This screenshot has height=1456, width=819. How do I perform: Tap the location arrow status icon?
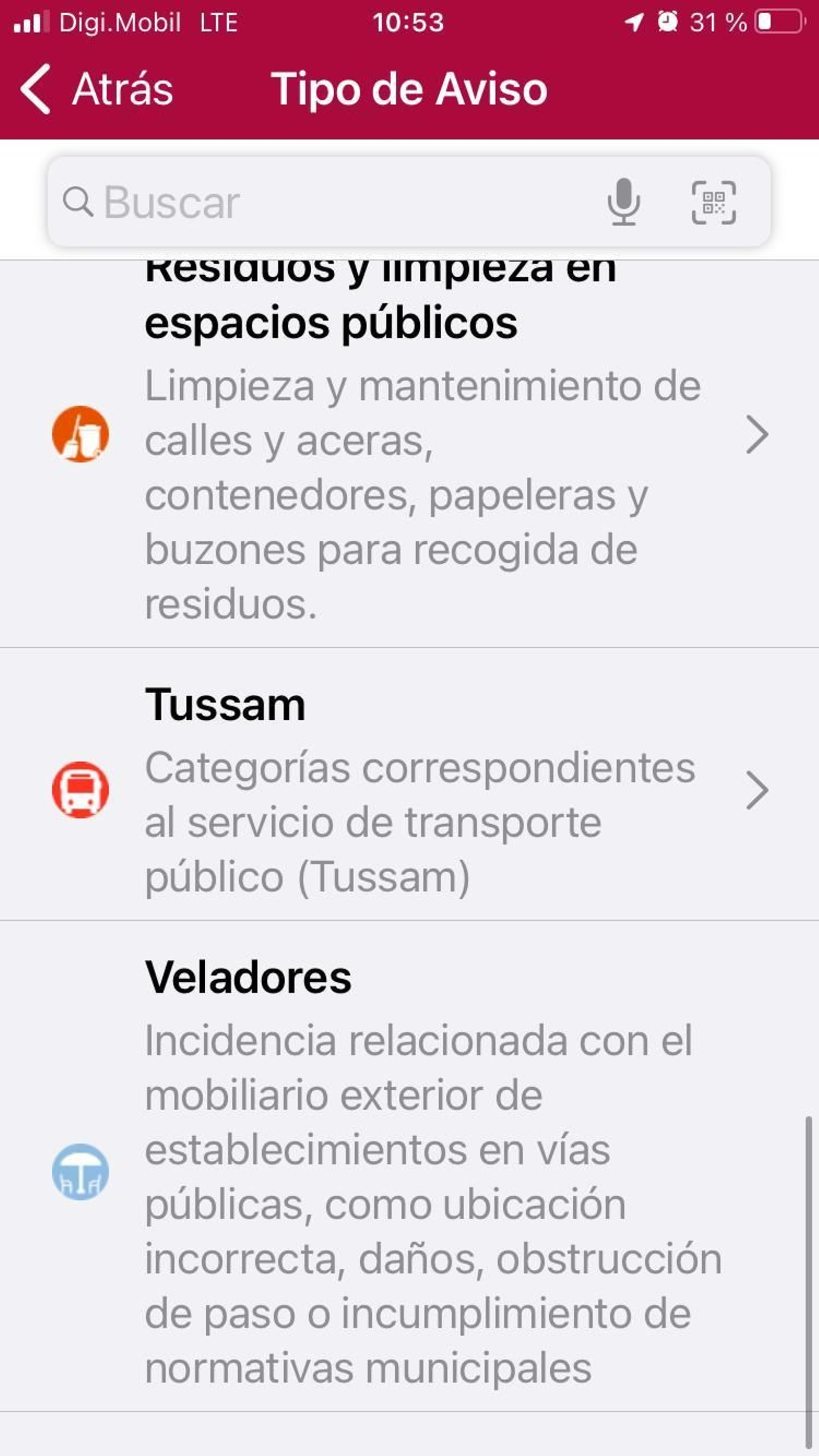coord(635,21)
